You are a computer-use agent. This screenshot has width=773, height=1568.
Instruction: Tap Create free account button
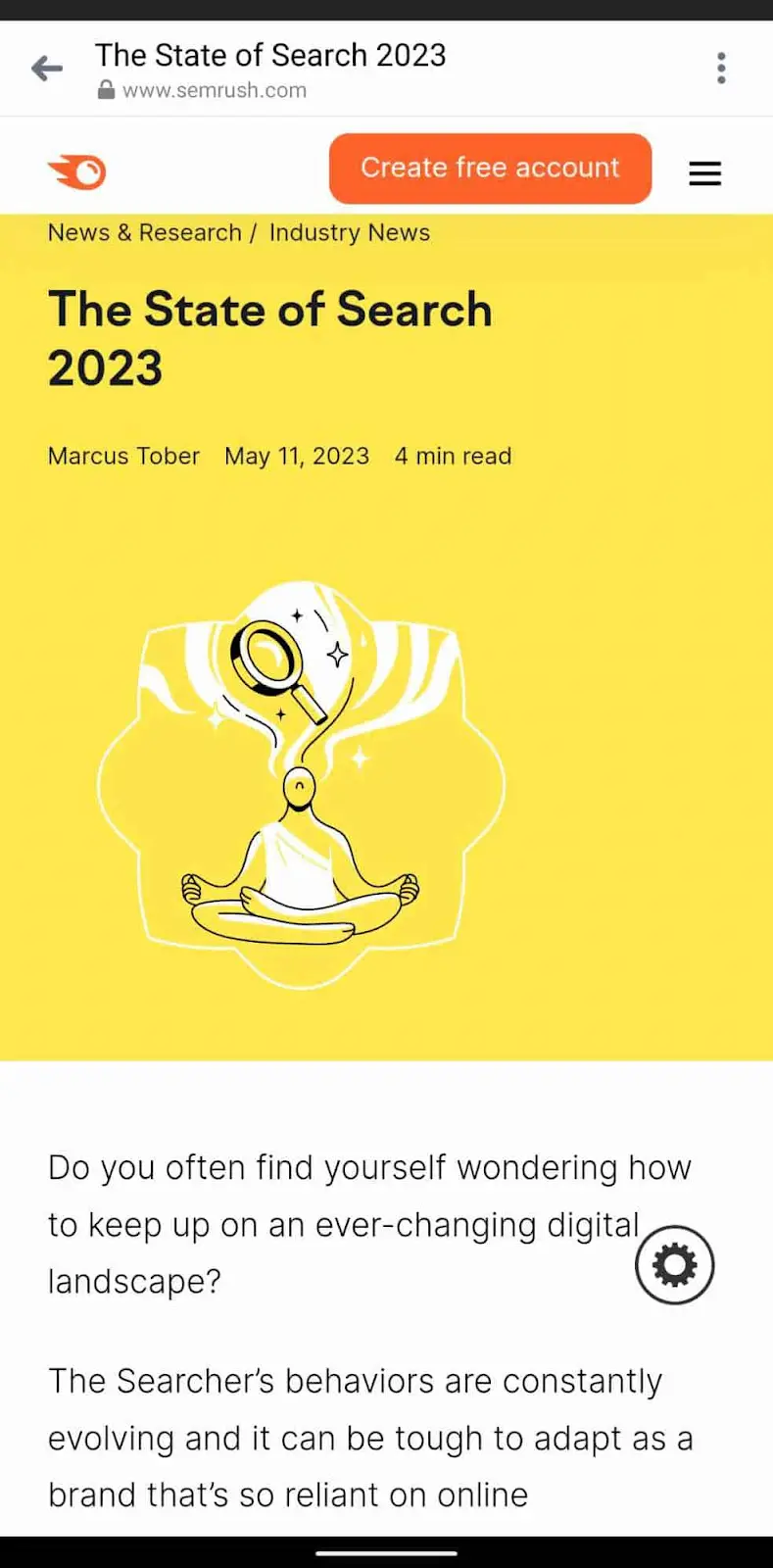click(x=490, y=169)
